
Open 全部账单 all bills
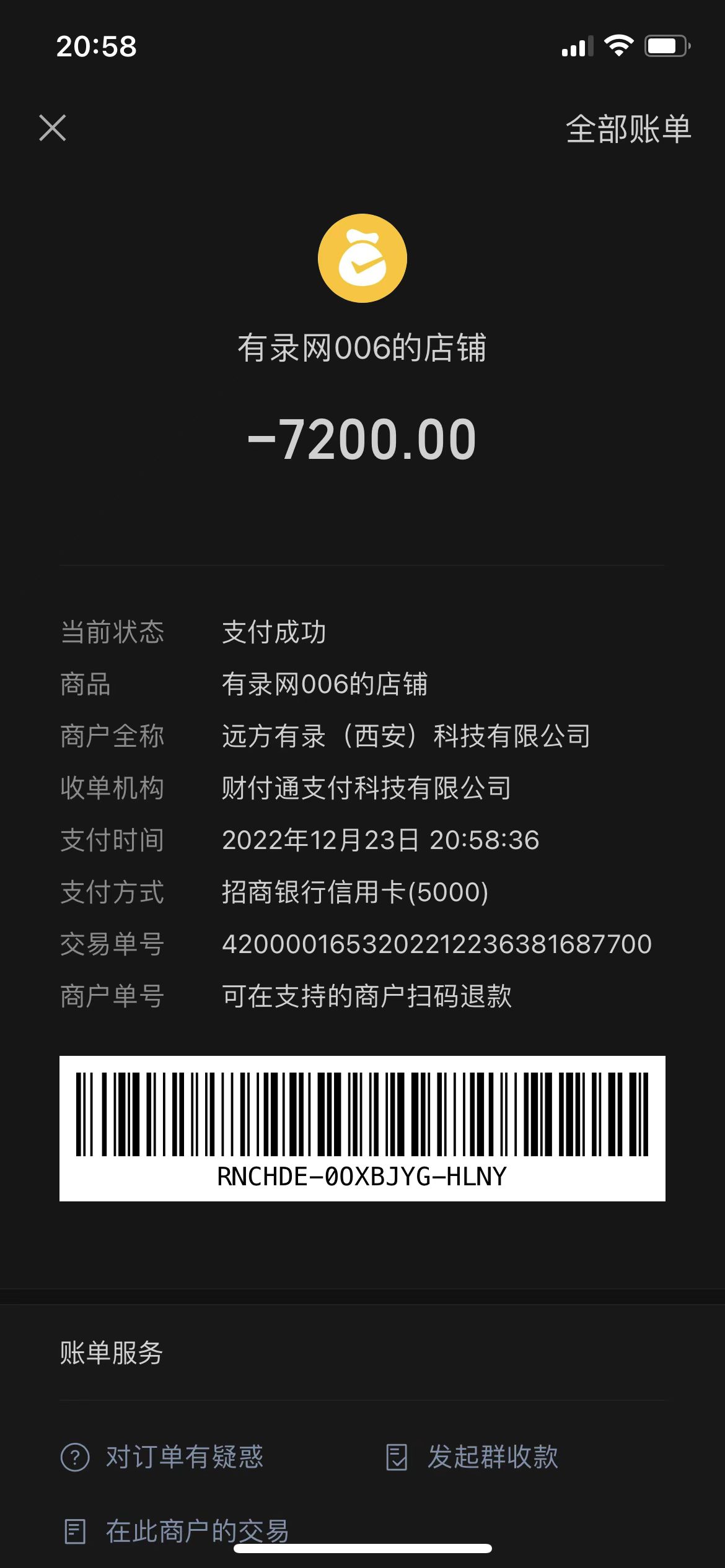tap(628, 129)
